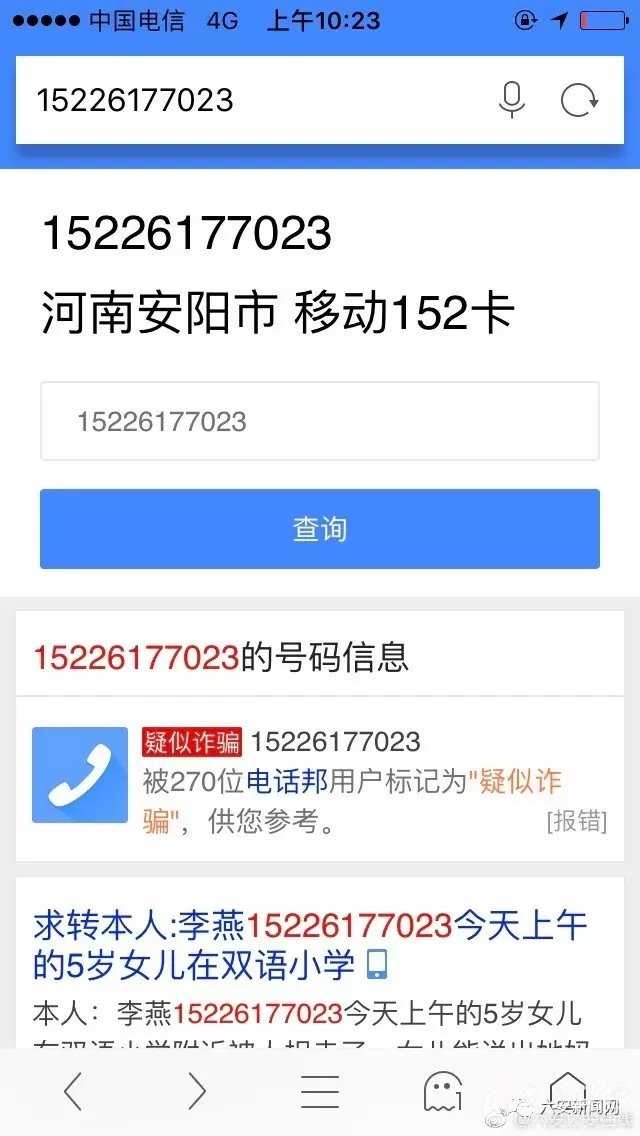Tap the address bar showing 15226177023
Screen dimensions: 640x1136
pyautogui.click(x=250, y=100)
